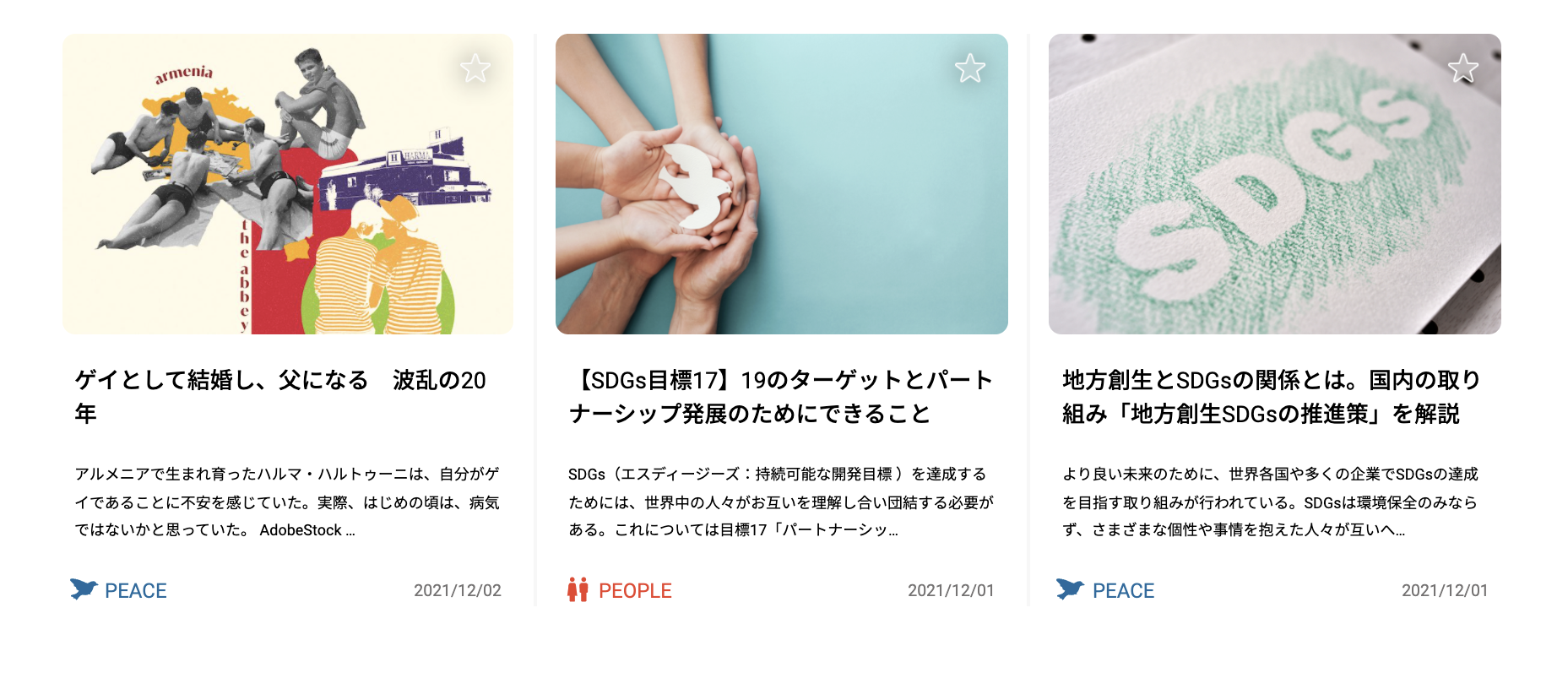Select PEACE category dated 2021/12/01
This screenshot has height=689, width=1568.
click(1105, 590)
